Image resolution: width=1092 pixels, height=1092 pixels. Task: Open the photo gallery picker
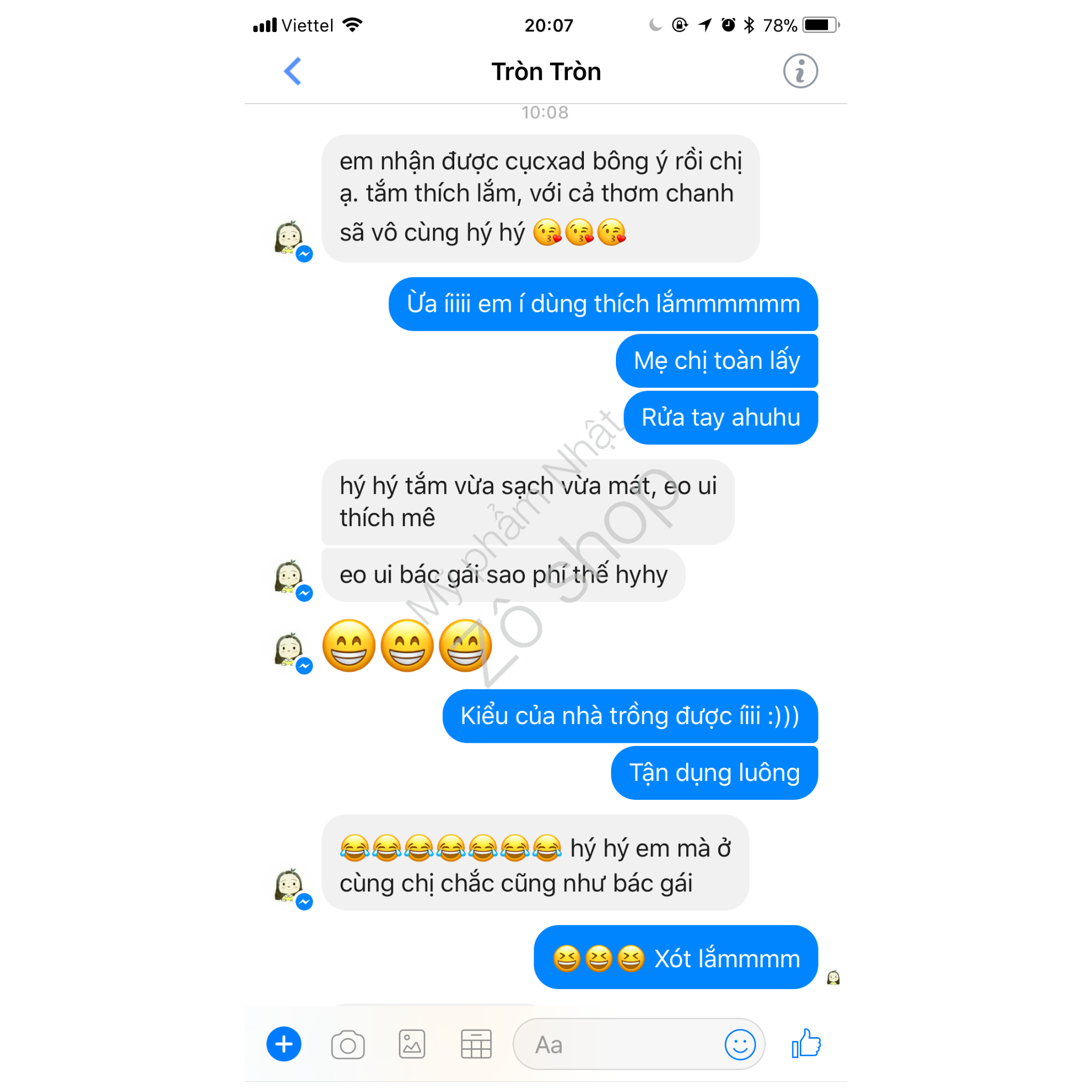tap(412, 1044)
